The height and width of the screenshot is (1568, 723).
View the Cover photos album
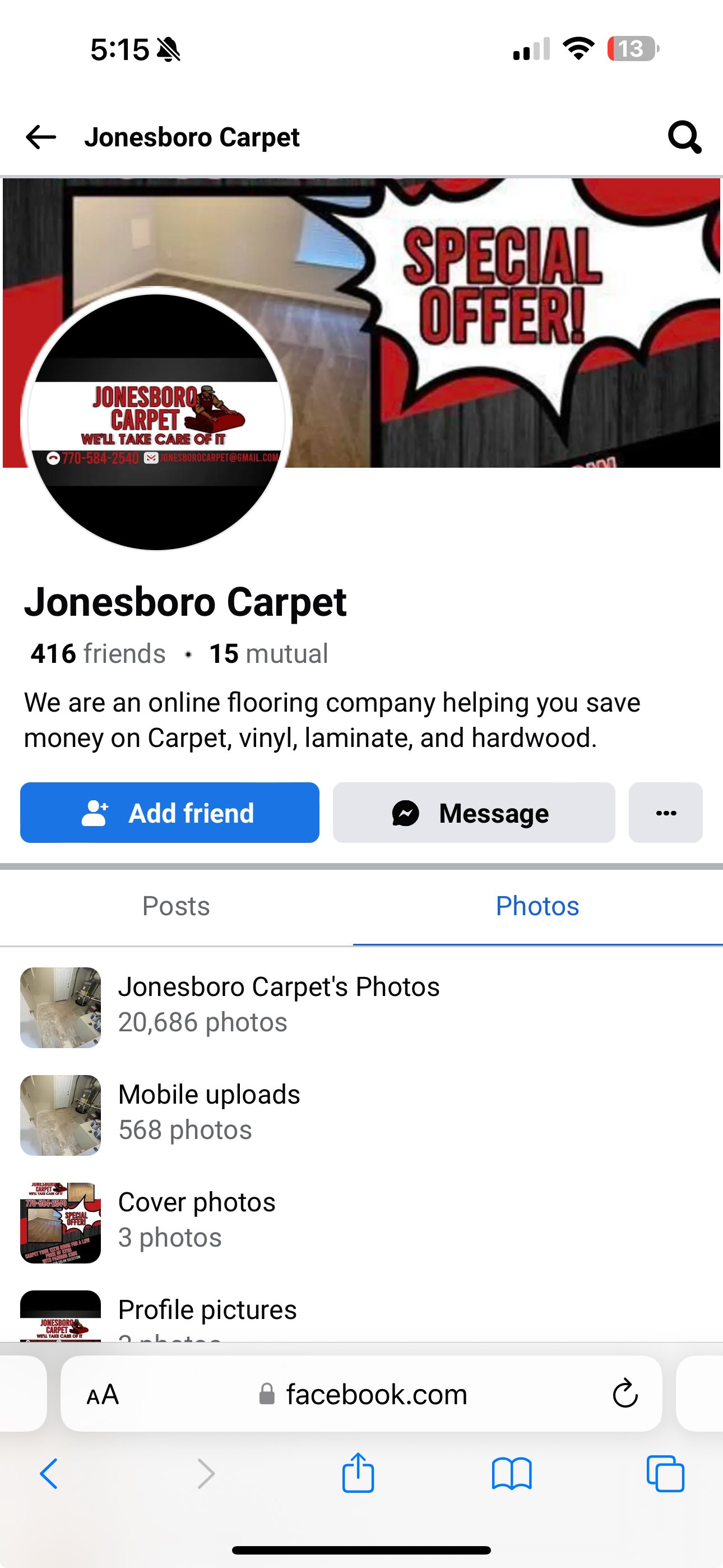(197, 1220)
